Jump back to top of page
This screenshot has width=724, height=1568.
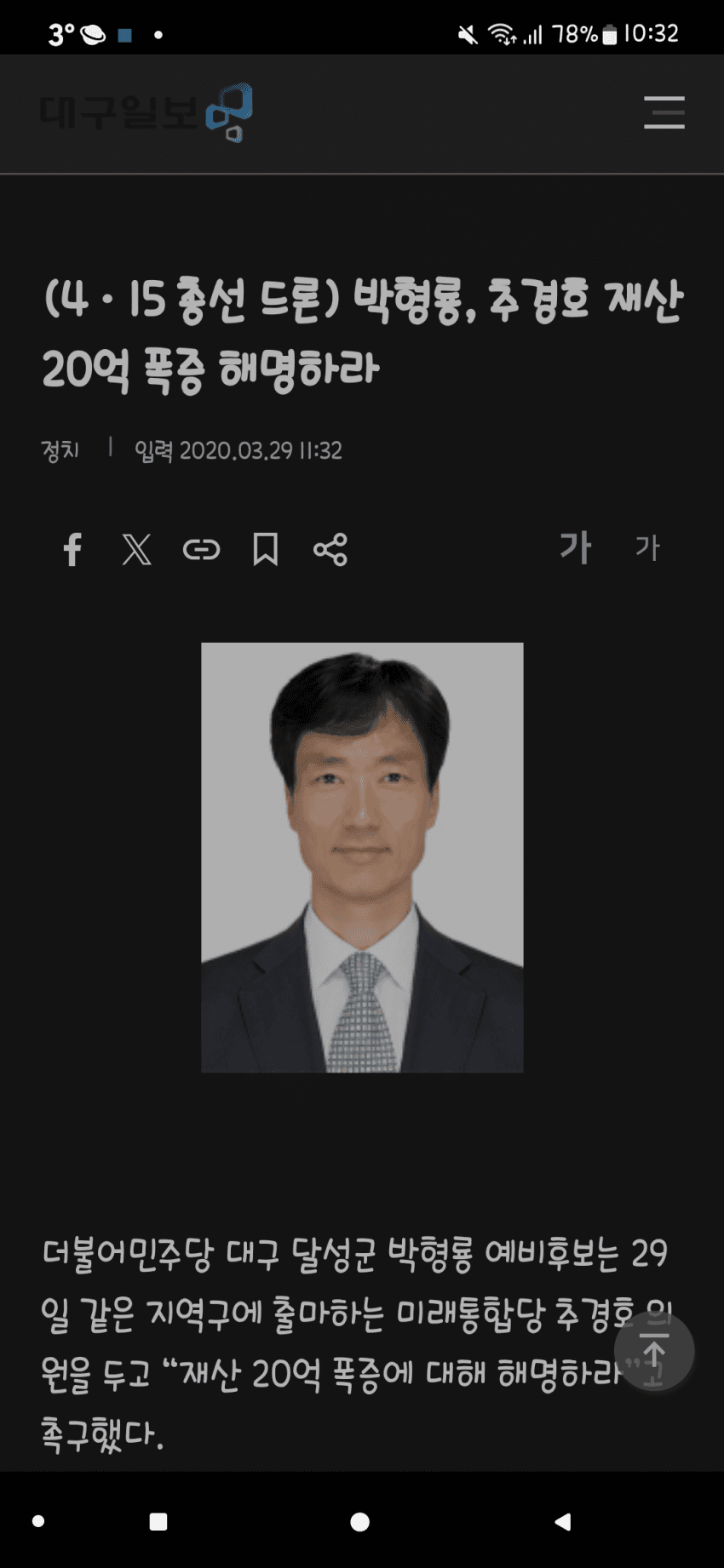point(654,1351)
